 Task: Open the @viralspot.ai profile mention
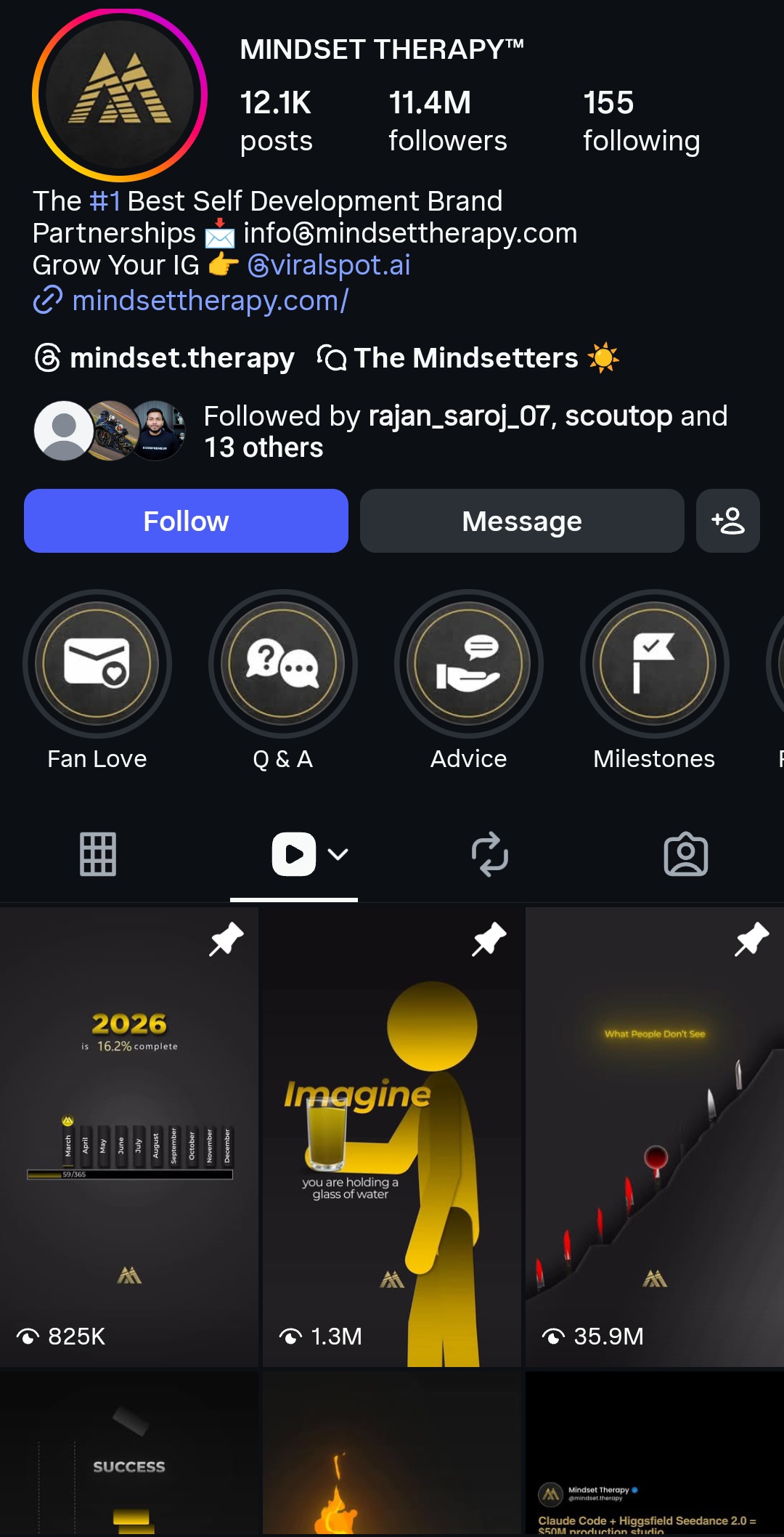tap(329, 265)
